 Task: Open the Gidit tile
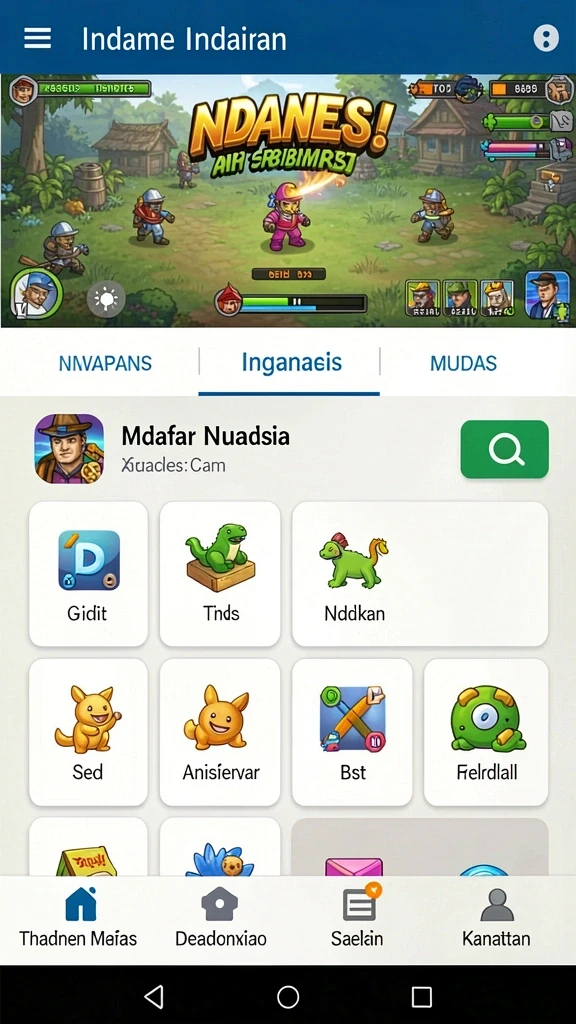coord(88,574)
